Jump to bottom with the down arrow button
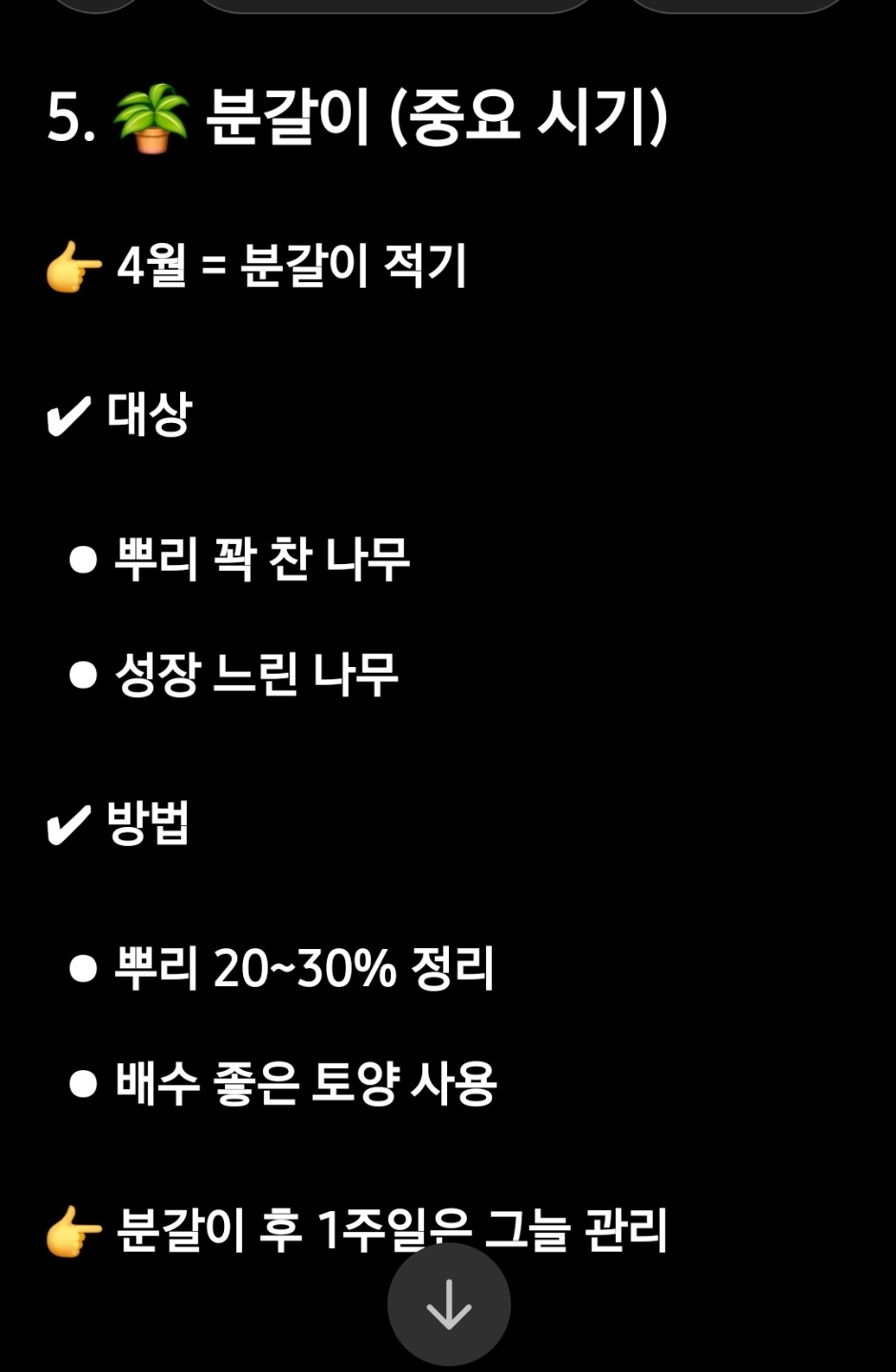The height and width of the screenshot is (1372, 896). coord(448,1304)
